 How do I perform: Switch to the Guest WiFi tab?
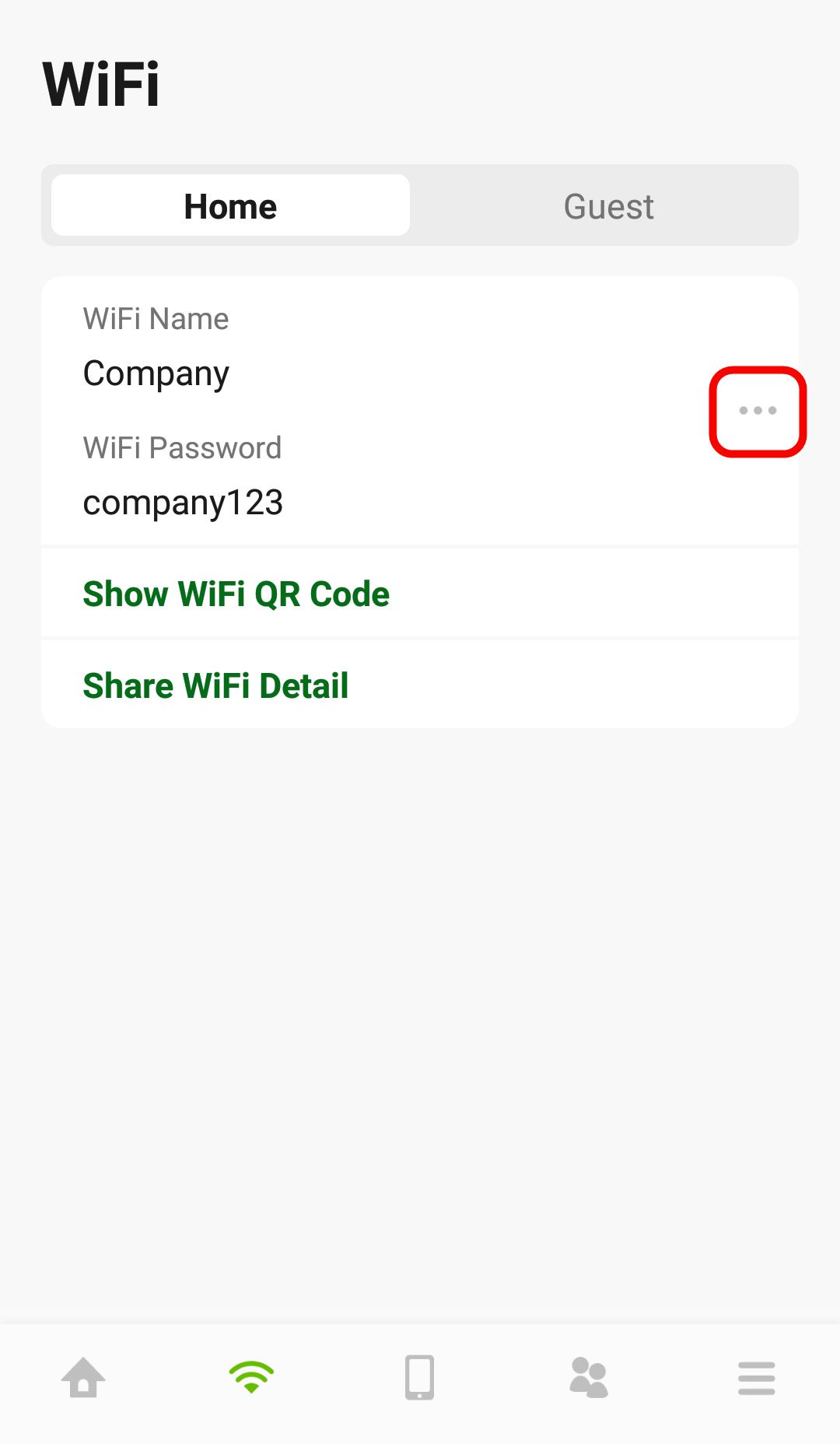608,206
